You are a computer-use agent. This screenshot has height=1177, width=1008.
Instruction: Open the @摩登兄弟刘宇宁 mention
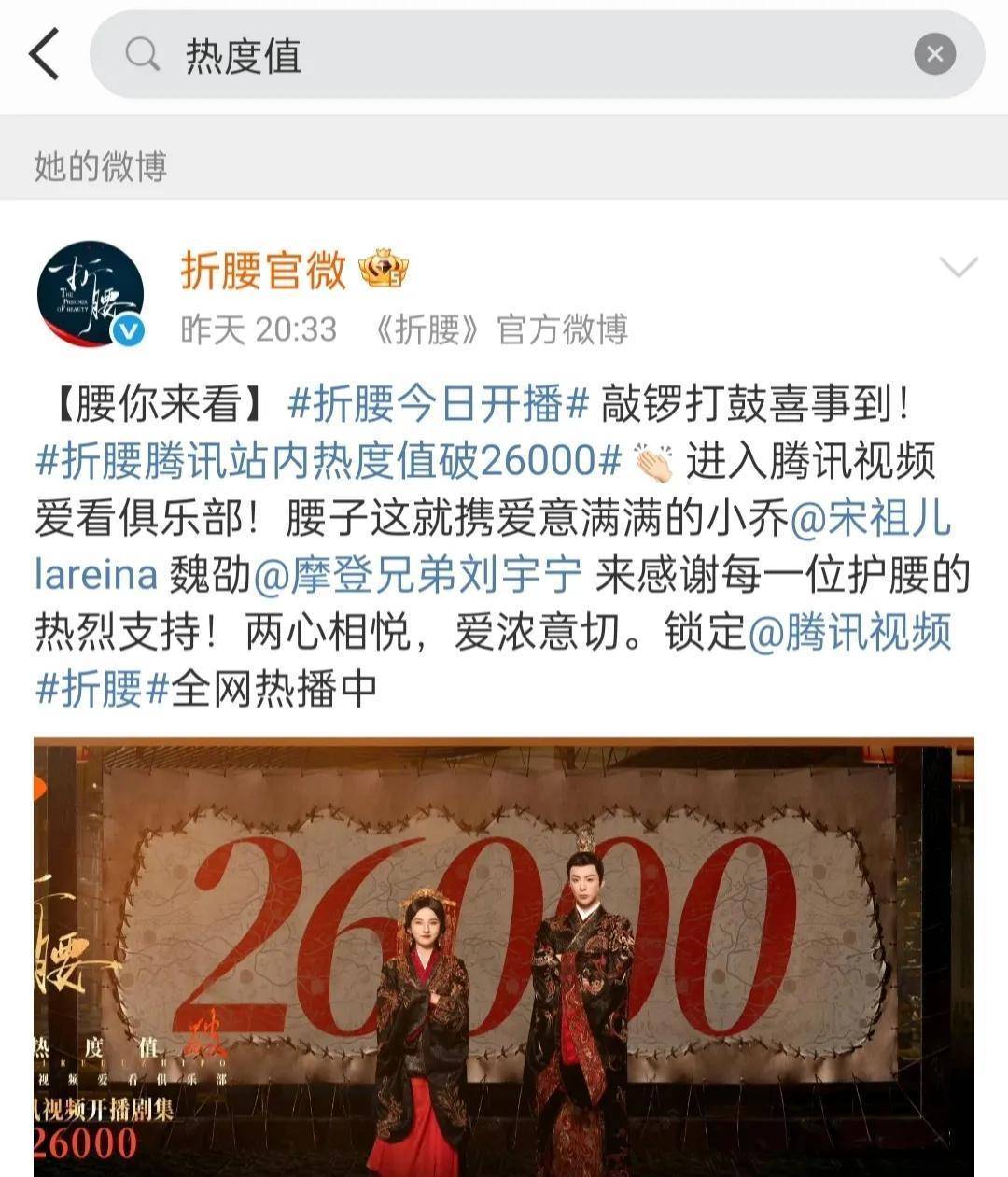pyautogui.click(x=418, y=576)
